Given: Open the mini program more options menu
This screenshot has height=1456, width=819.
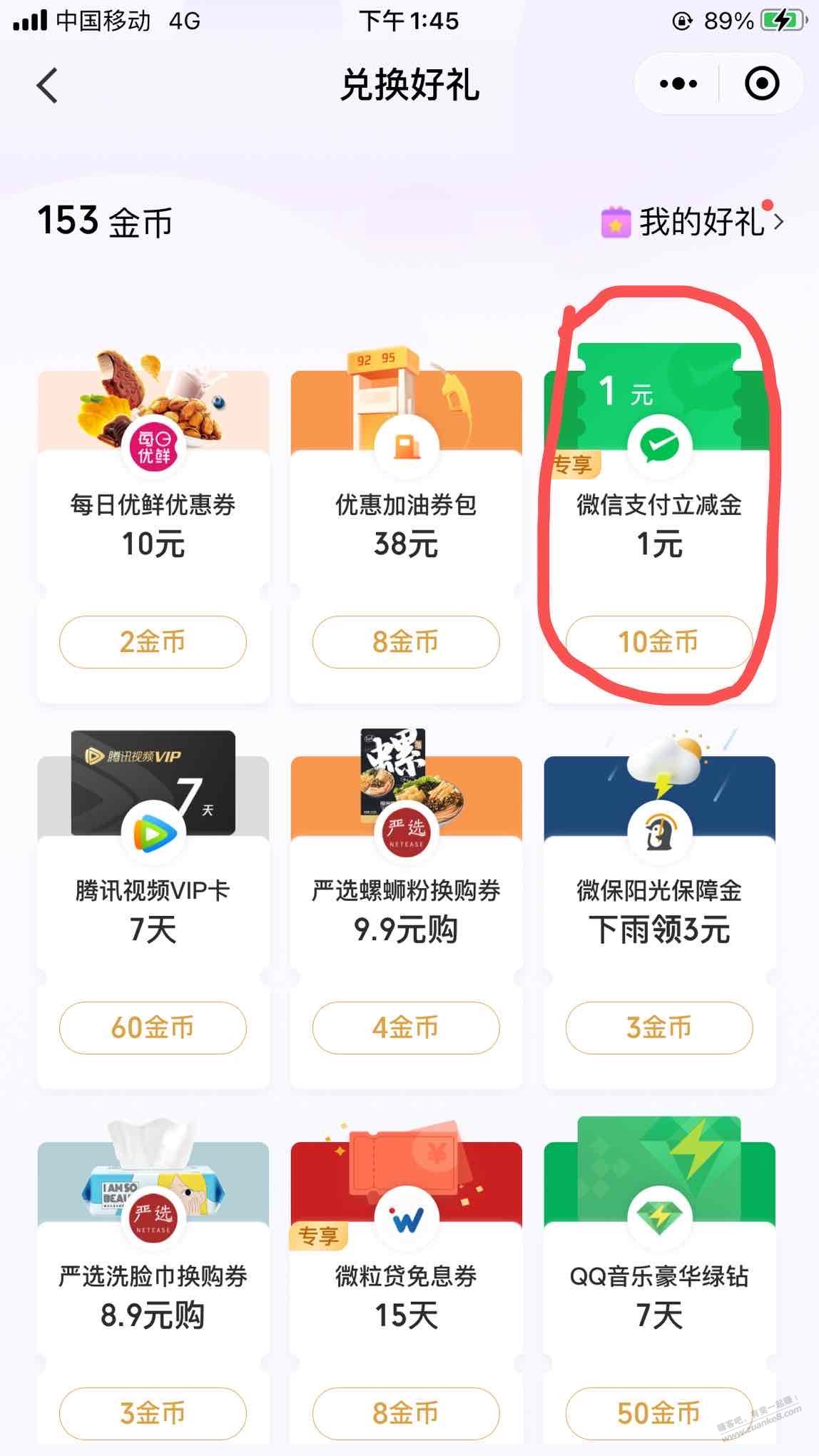Looking at the screenshot, I should click(x=678, y=84).
